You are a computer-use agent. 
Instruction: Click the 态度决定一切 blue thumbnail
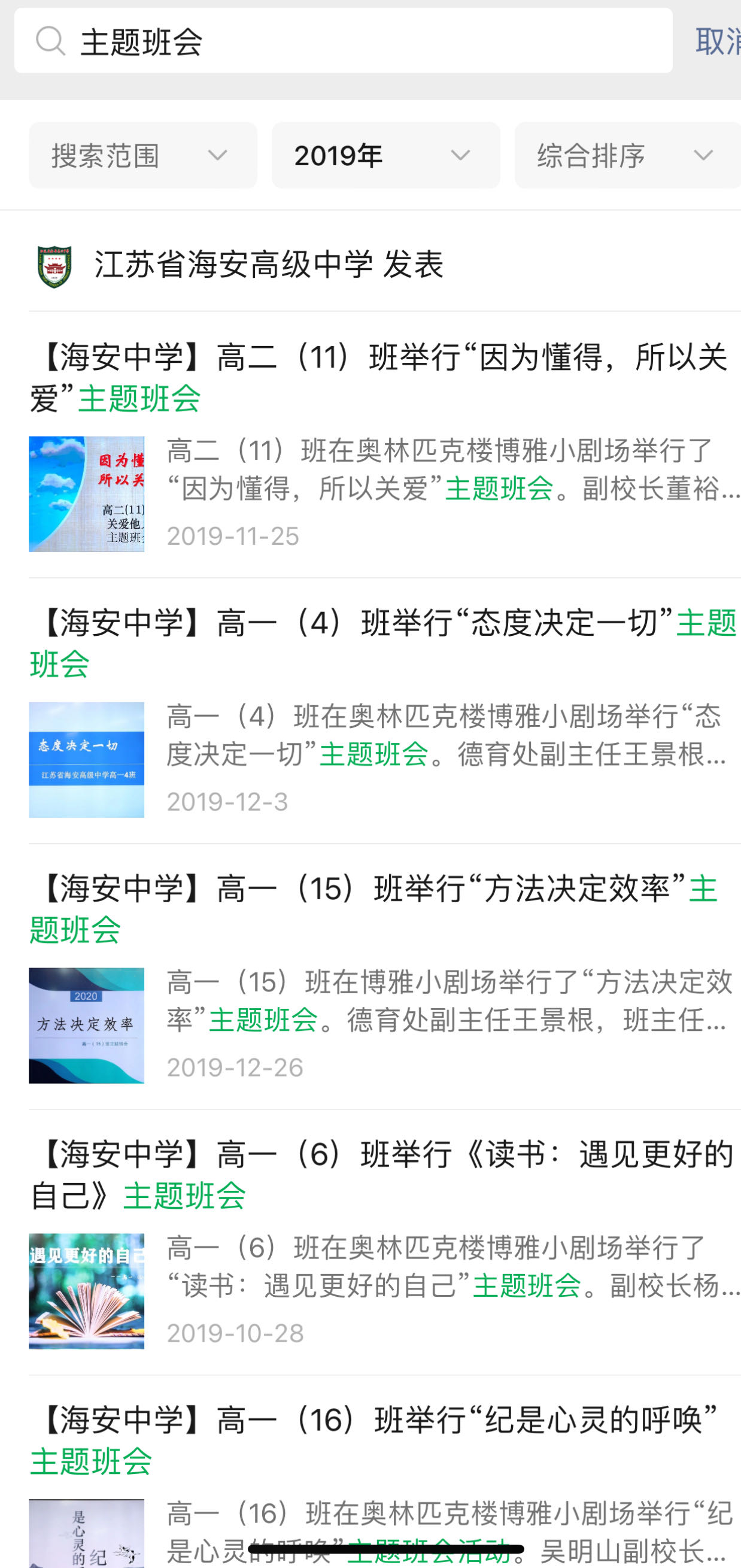coord(86,758)
